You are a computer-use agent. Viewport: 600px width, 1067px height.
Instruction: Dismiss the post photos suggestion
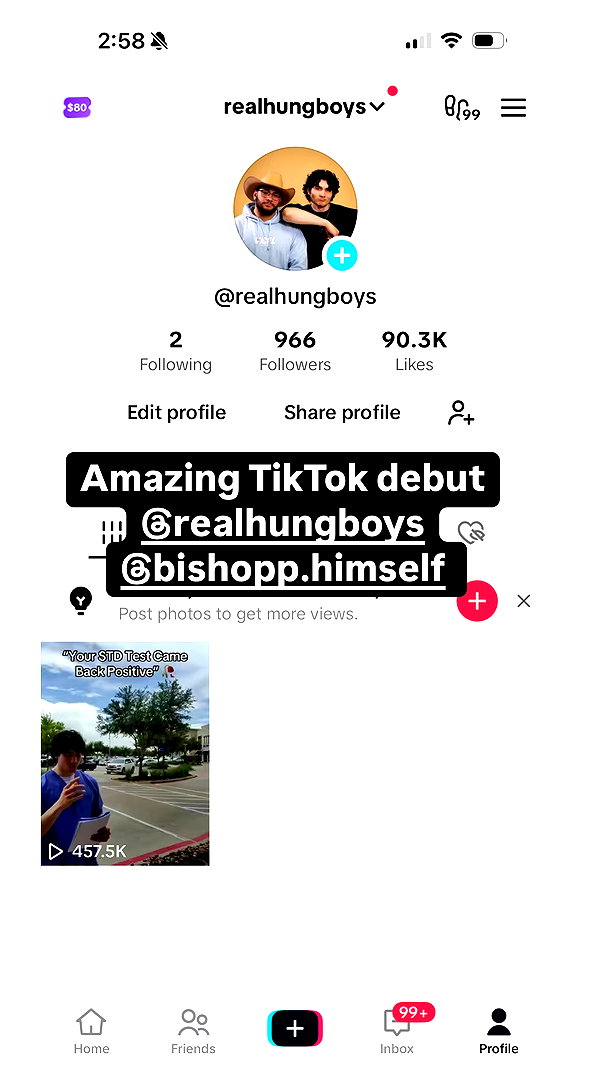pyautogui.click(x=524, y=601)
